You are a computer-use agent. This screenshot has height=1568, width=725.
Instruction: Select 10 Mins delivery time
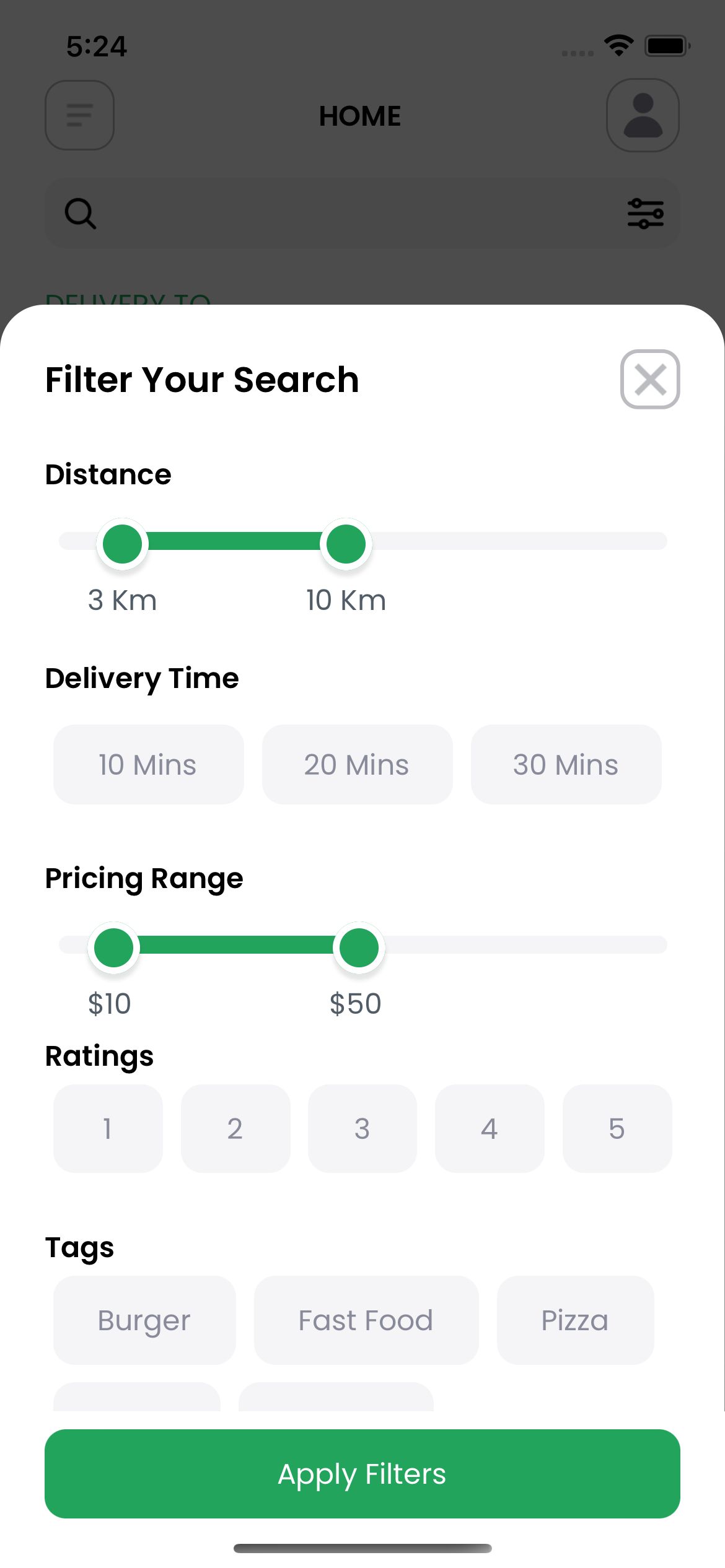[148, 764]
